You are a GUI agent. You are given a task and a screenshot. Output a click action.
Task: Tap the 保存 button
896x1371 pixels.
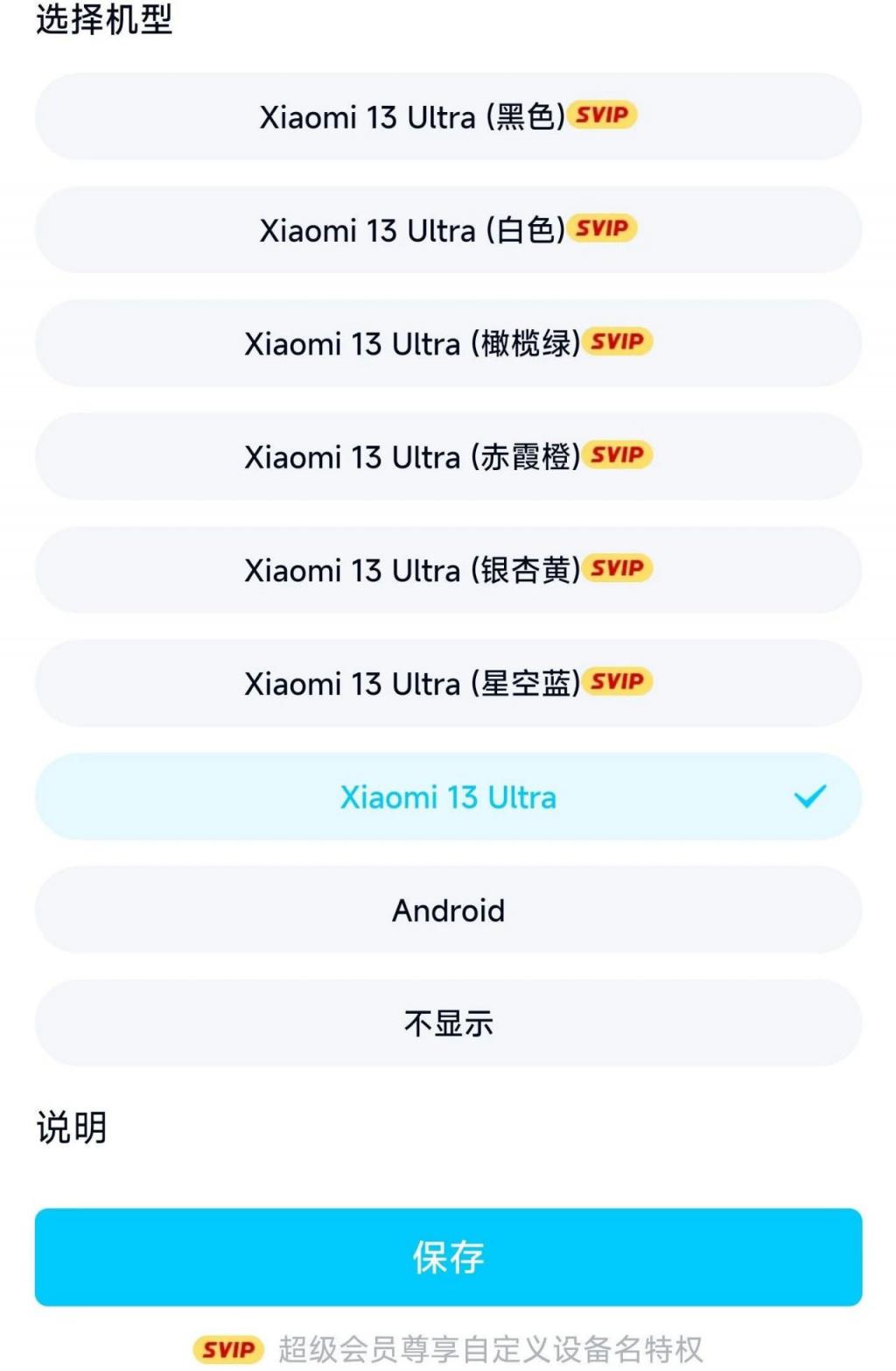[448, 1256]
